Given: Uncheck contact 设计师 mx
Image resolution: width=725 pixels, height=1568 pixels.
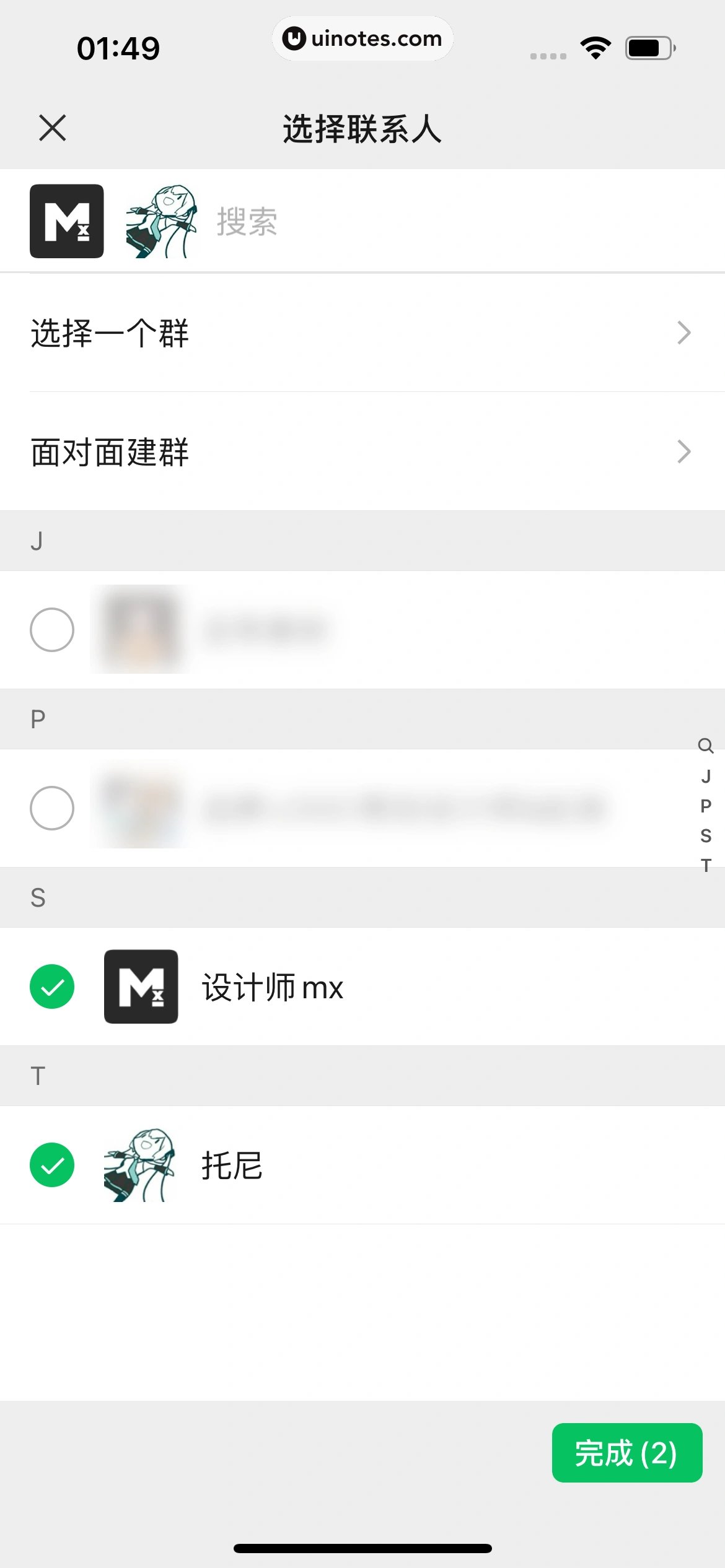Looking at the screenshot, I should tap(52, 987).
